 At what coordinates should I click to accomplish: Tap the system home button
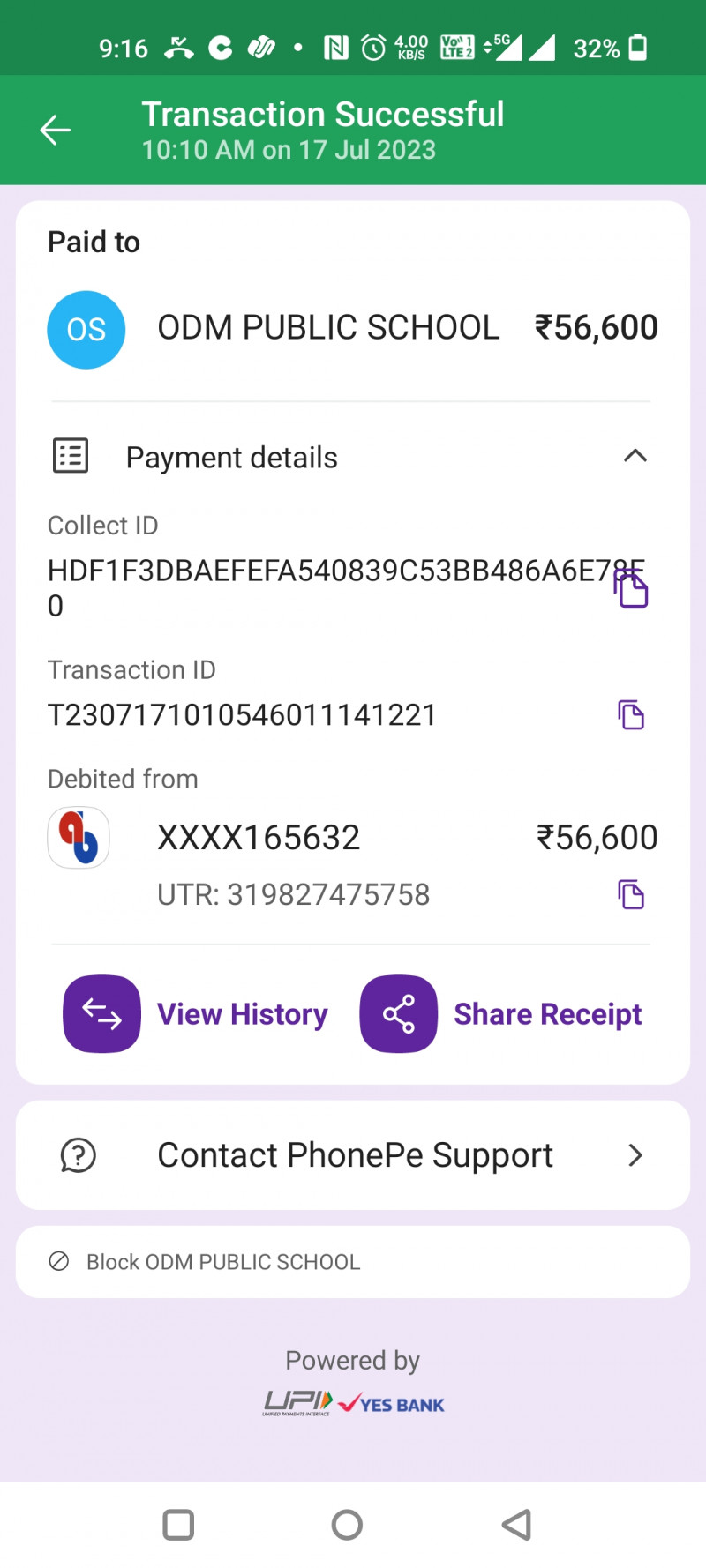pos(347,1525)
